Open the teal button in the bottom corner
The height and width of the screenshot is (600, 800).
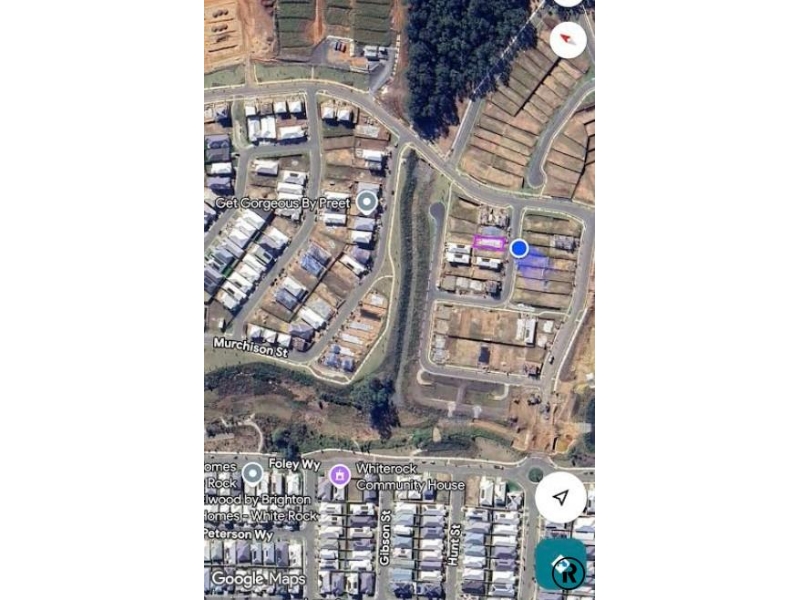(561, 565)
